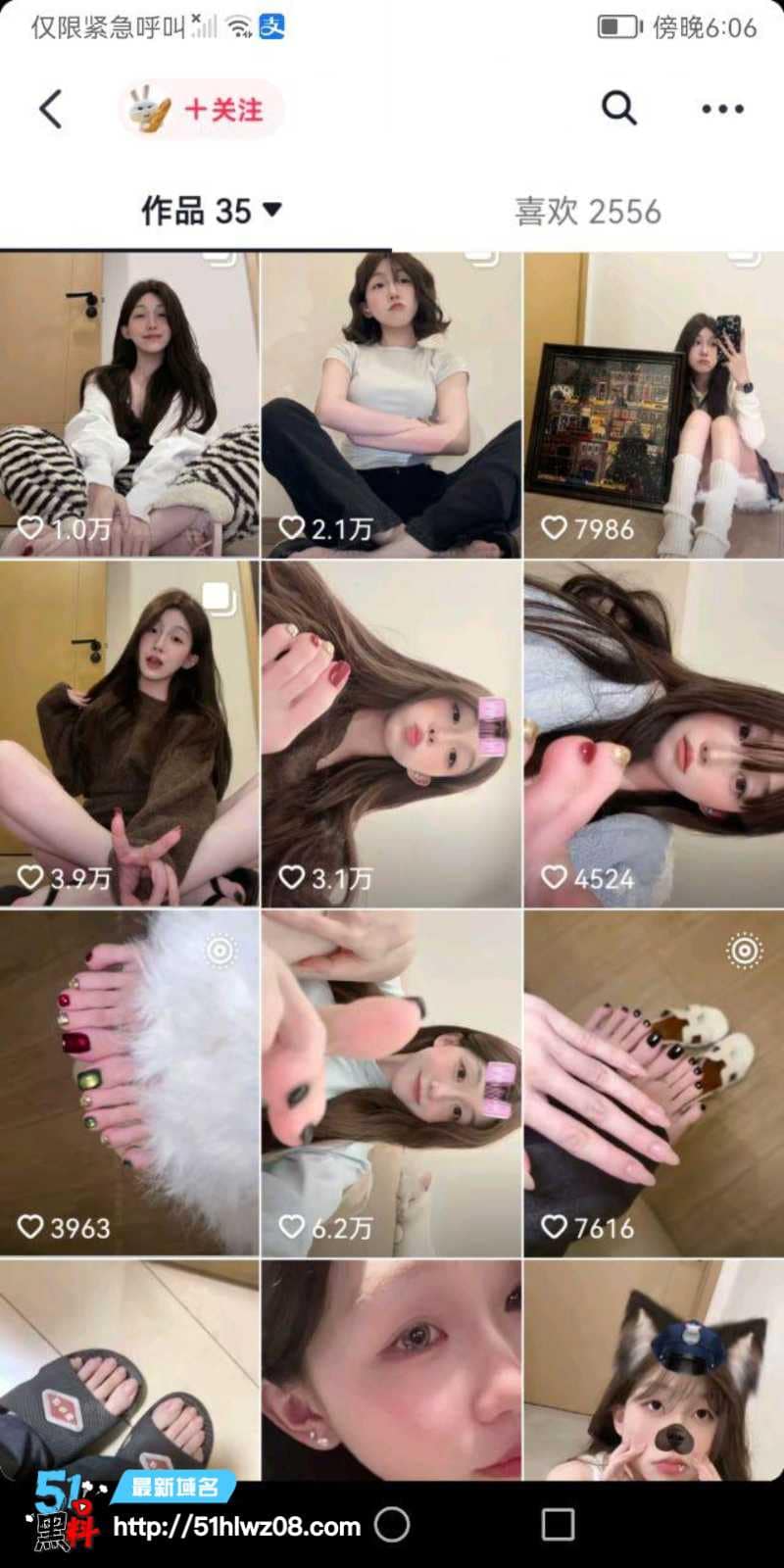This screenshot has width=784, height=1568.
Task: Tap the system home circle button
Action: (392, 1524)
